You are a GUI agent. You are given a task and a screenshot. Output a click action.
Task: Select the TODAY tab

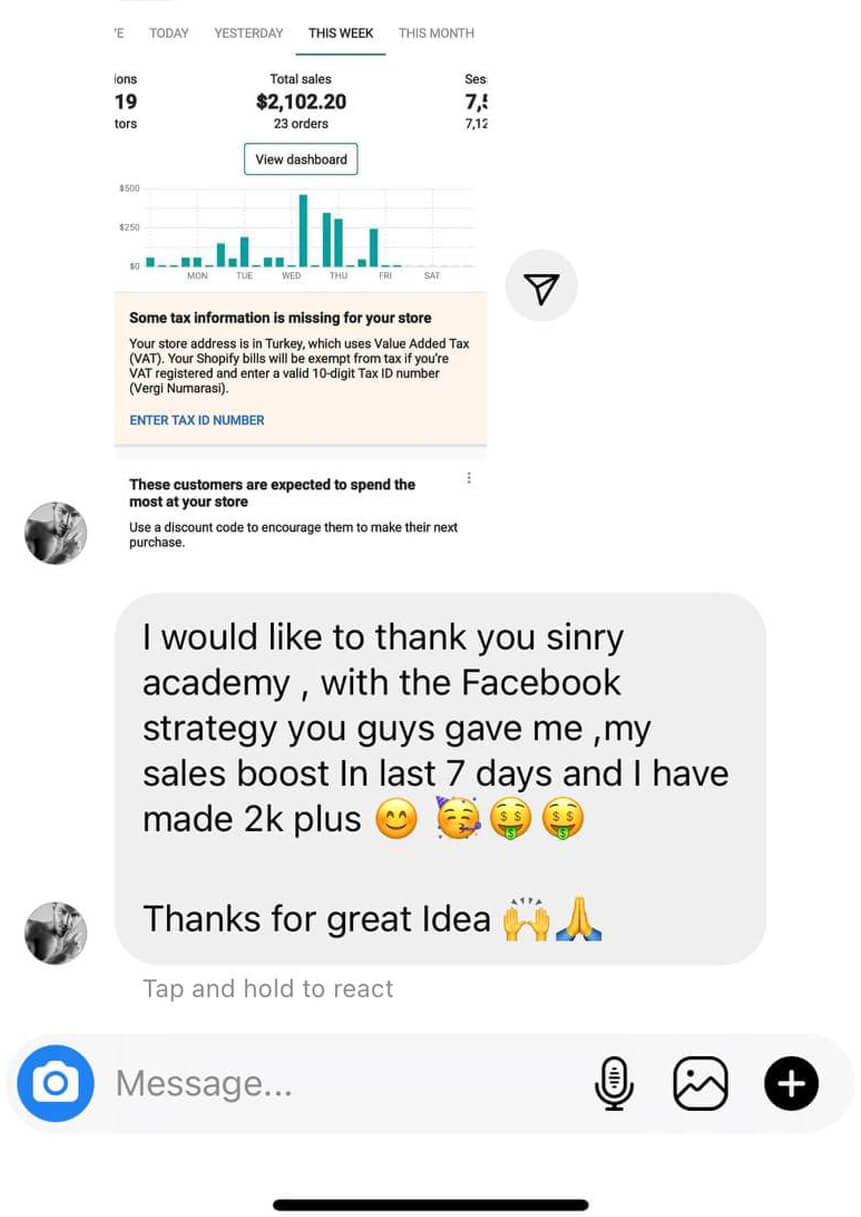[168, 33]
